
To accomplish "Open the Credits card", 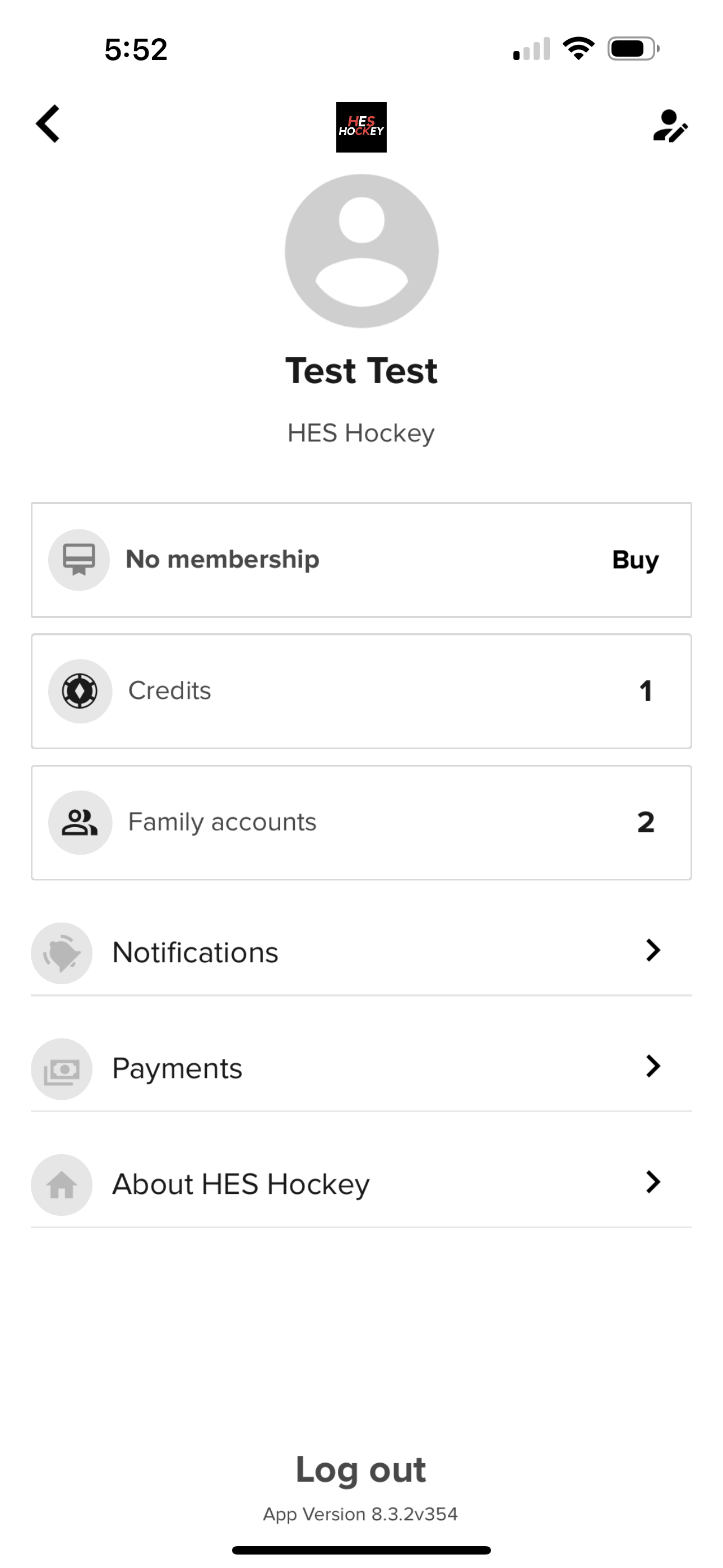I will 361,691.
